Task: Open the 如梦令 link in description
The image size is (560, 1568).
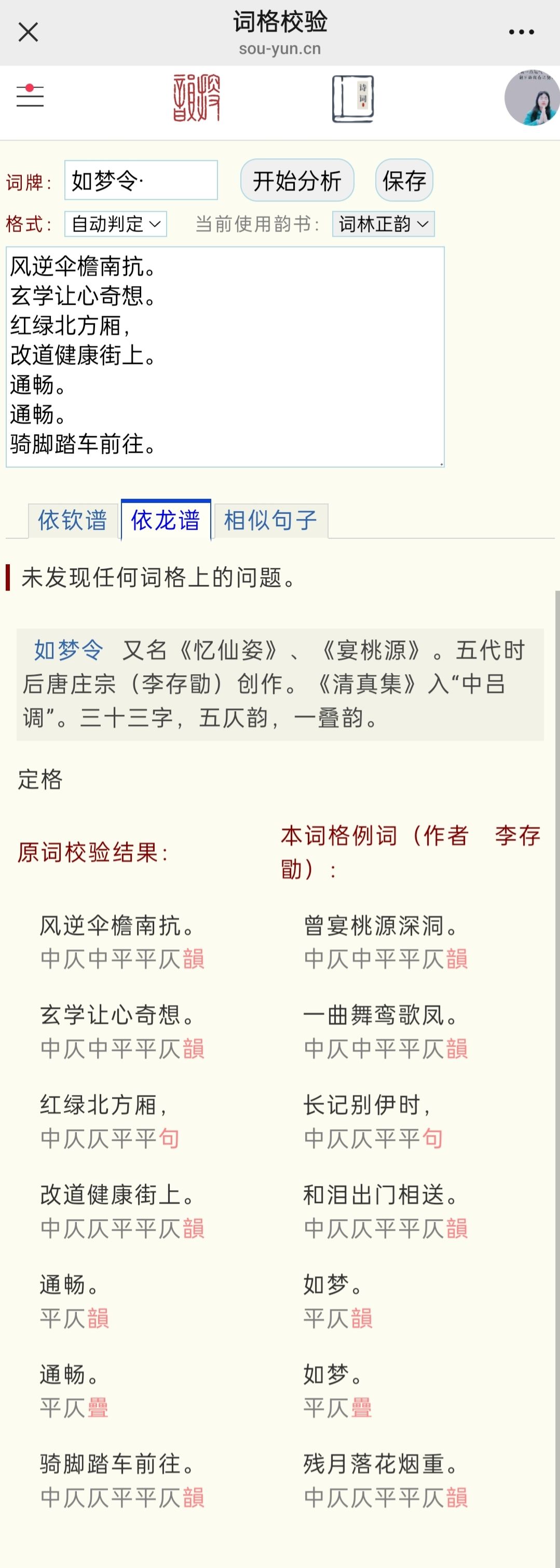Action: [68, 650]
